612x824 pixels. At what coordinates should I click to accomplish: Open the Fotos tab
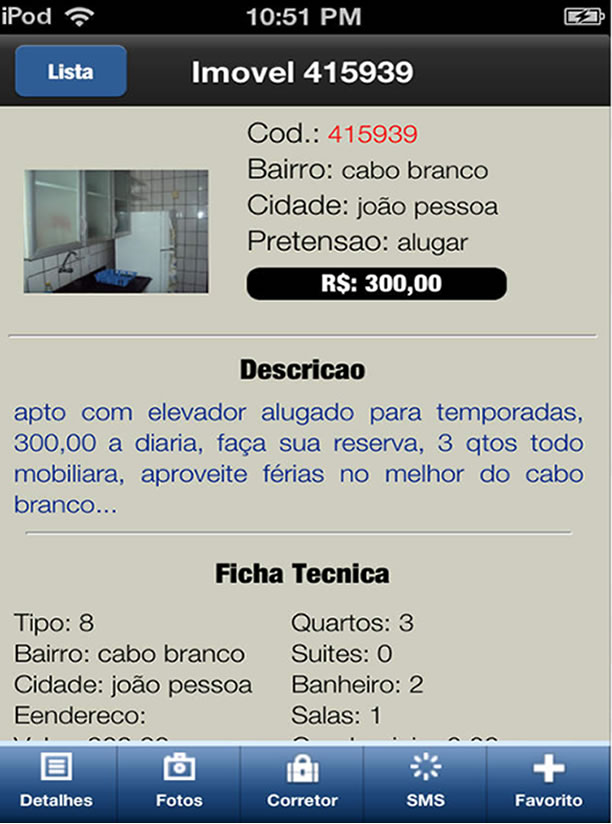[x=179, y=782]
